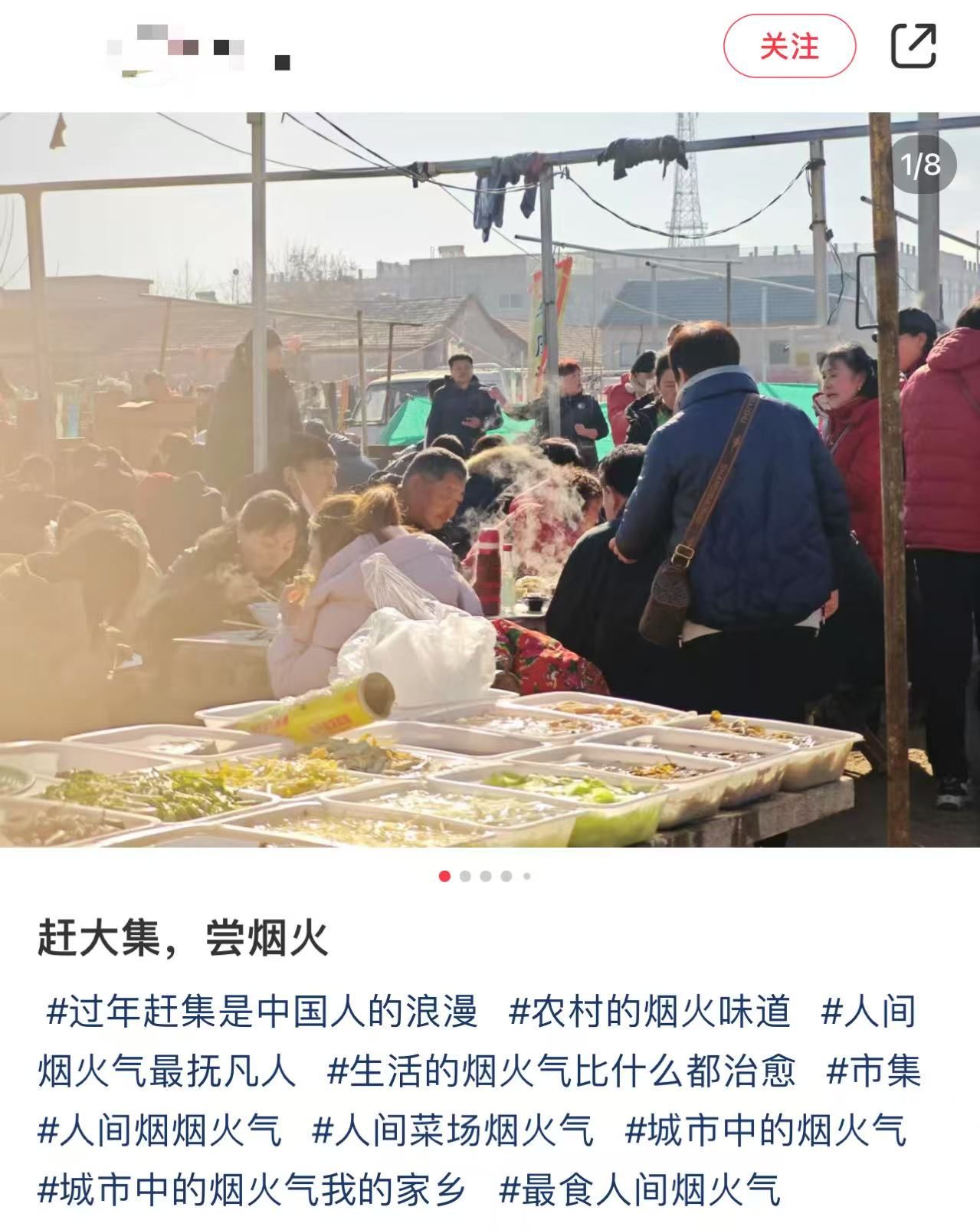Open hashtag #市集

coord(873,1071)
